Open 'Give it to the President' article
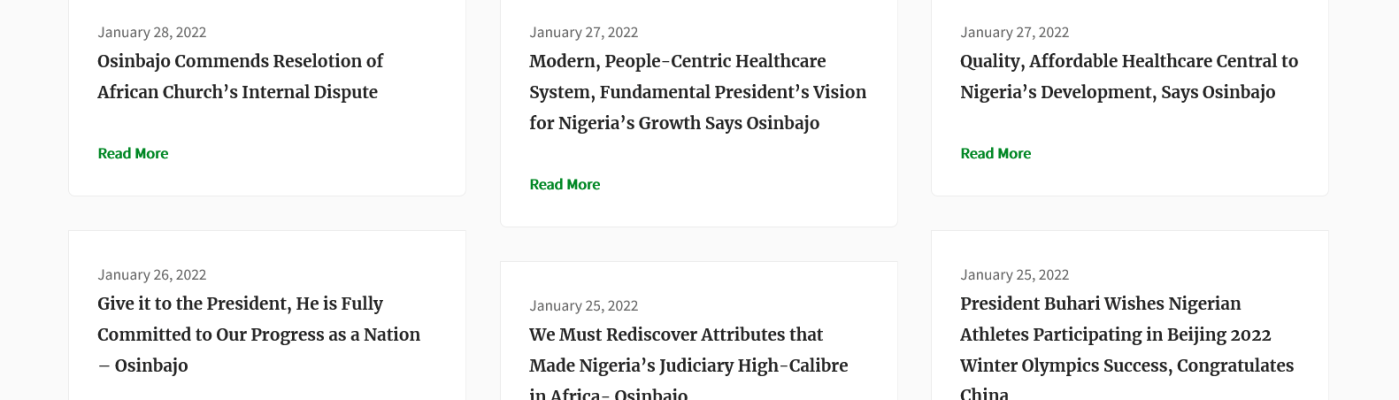The image size is (1399, 400). click(258, 334)
